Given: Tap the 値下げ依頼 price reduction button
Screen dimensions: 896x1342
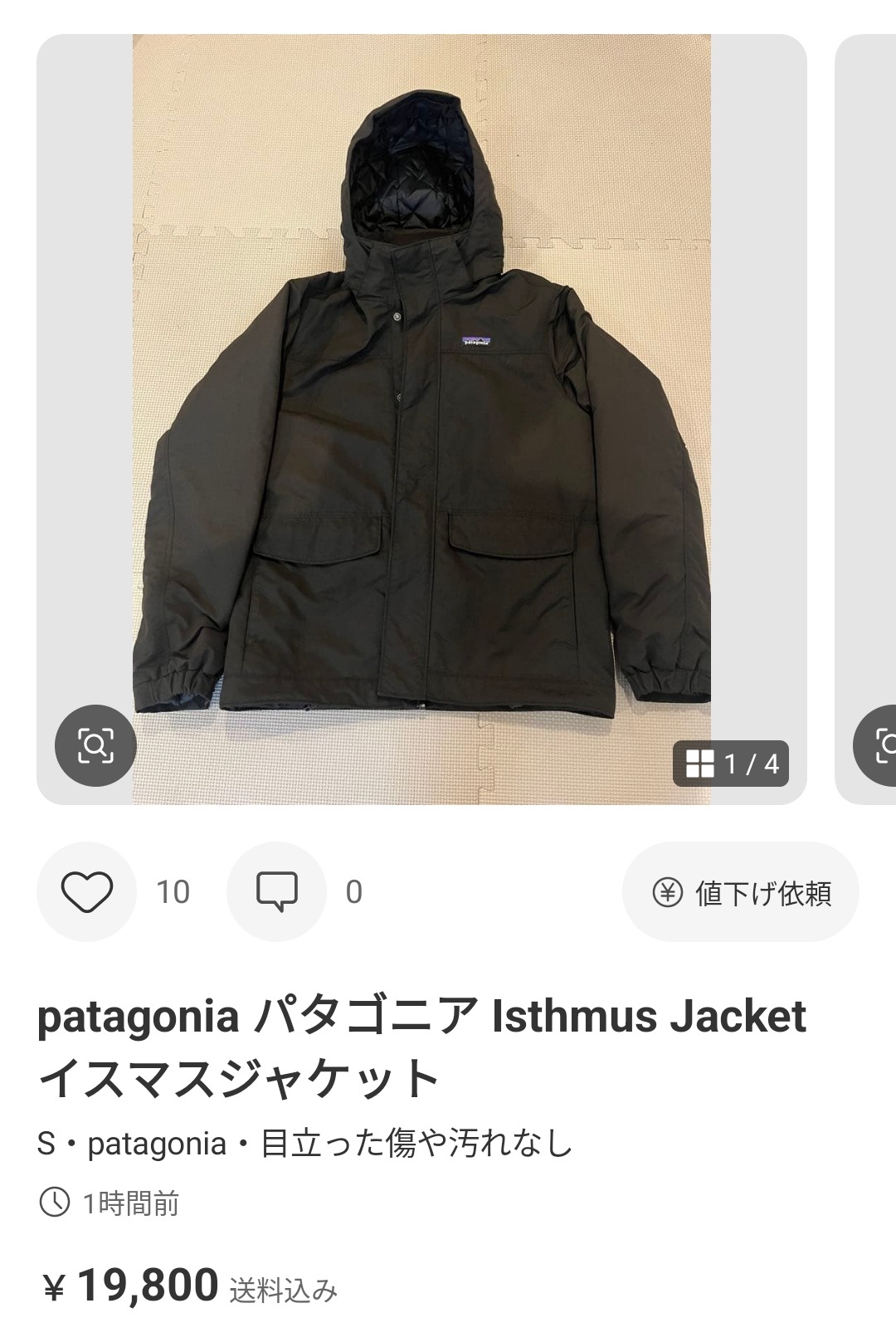Looking at the screenshot, I should click(741, 893).
